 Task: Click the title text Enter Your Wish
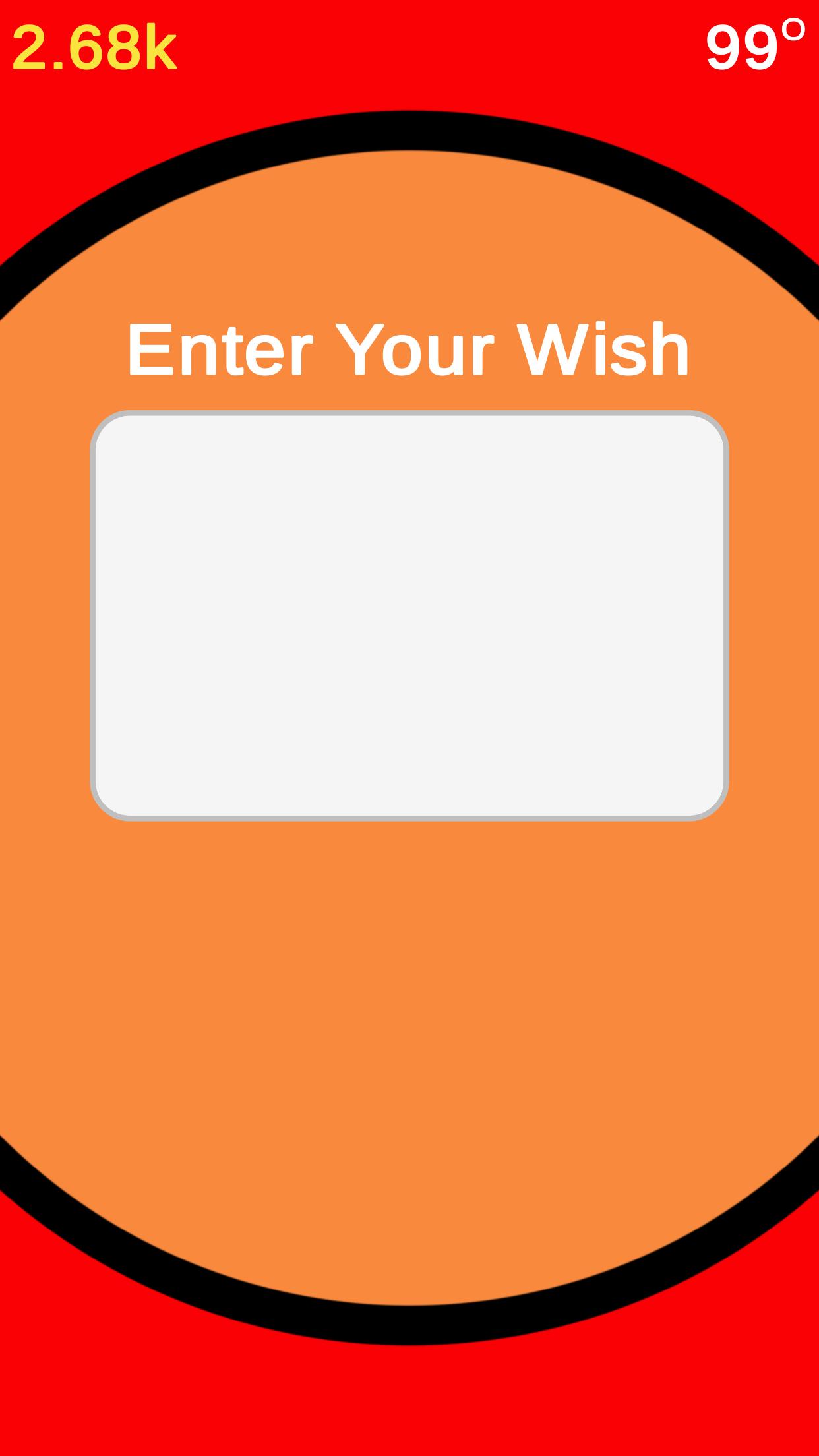tap(409, 349)
